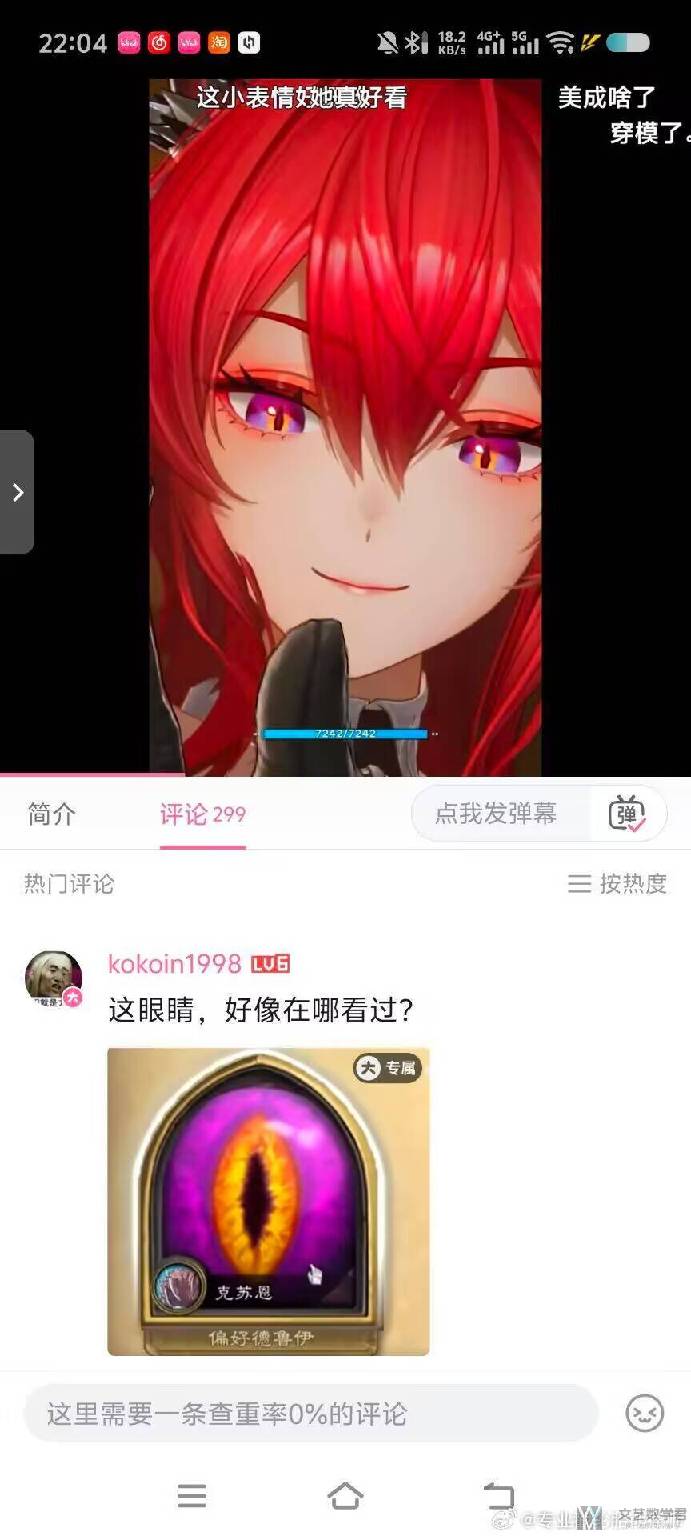This screenshot has height=1536, width=691.
Task: Change comment sorting with 按热度
Action: point(617,884)
